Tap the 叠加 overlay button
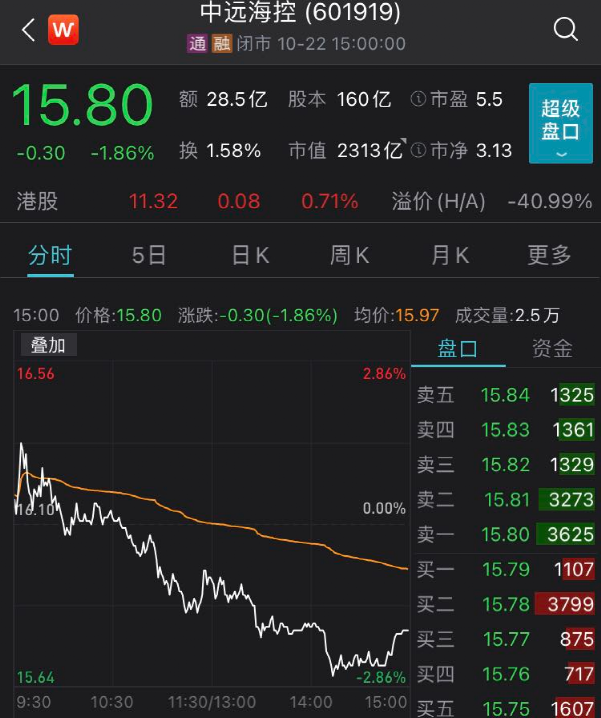Image resolution: width=601 pixels, height=718 pixels. (48, 345)
